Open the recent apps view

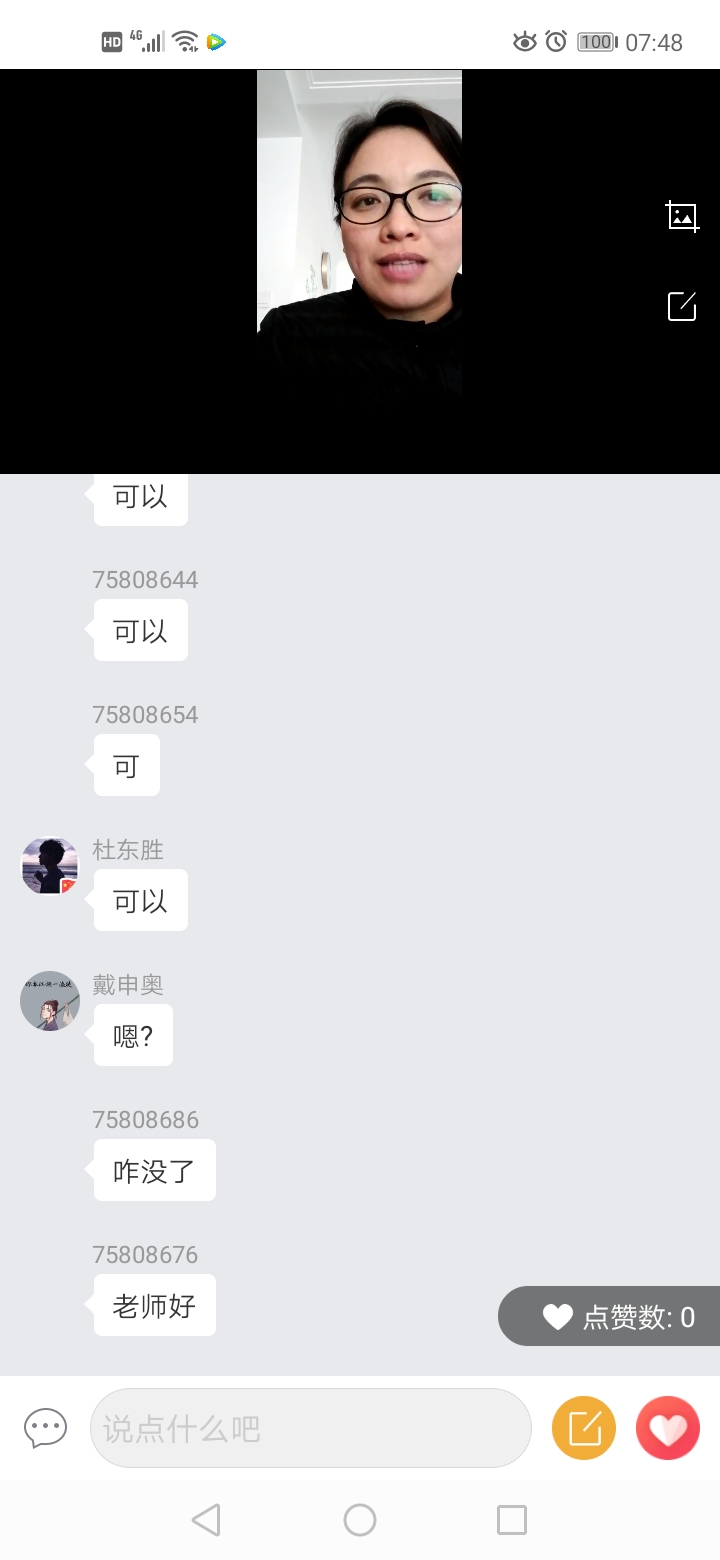point(512,1520)
